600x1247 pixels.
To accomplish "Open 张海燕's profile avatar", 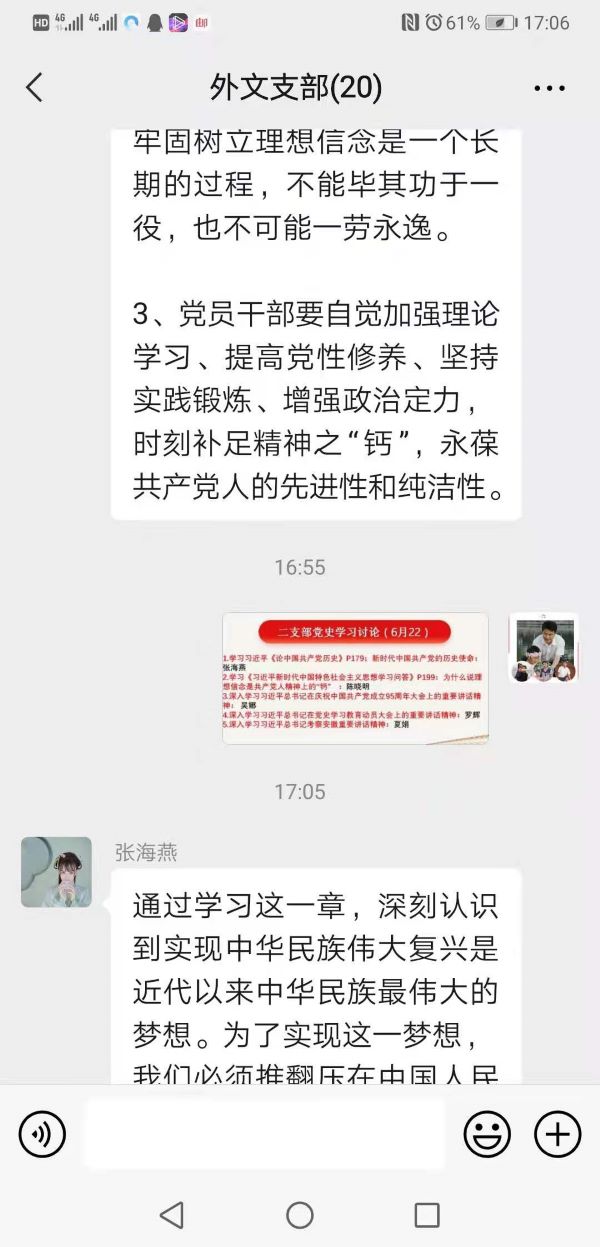I will coord(56,872).
